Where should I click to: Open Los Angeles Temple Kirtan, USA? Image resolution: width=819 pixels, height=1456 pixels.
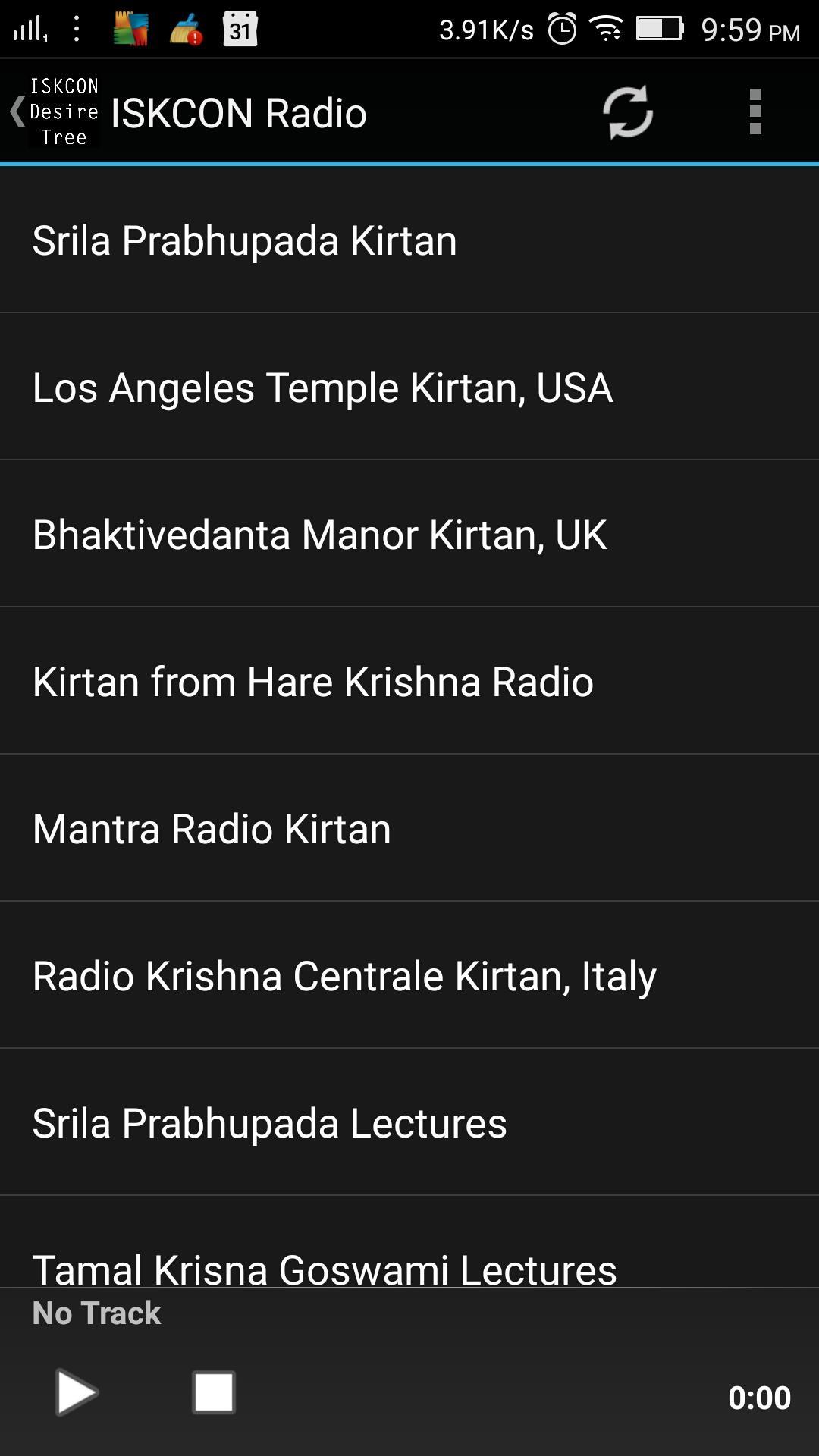point(409,387)
